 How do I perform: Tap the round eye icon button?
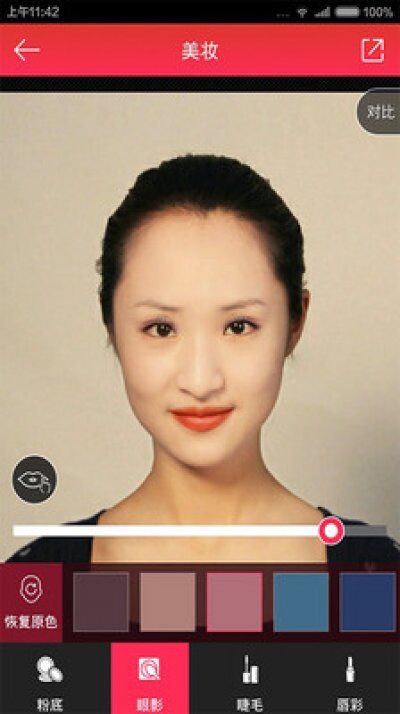click(34, 479)
